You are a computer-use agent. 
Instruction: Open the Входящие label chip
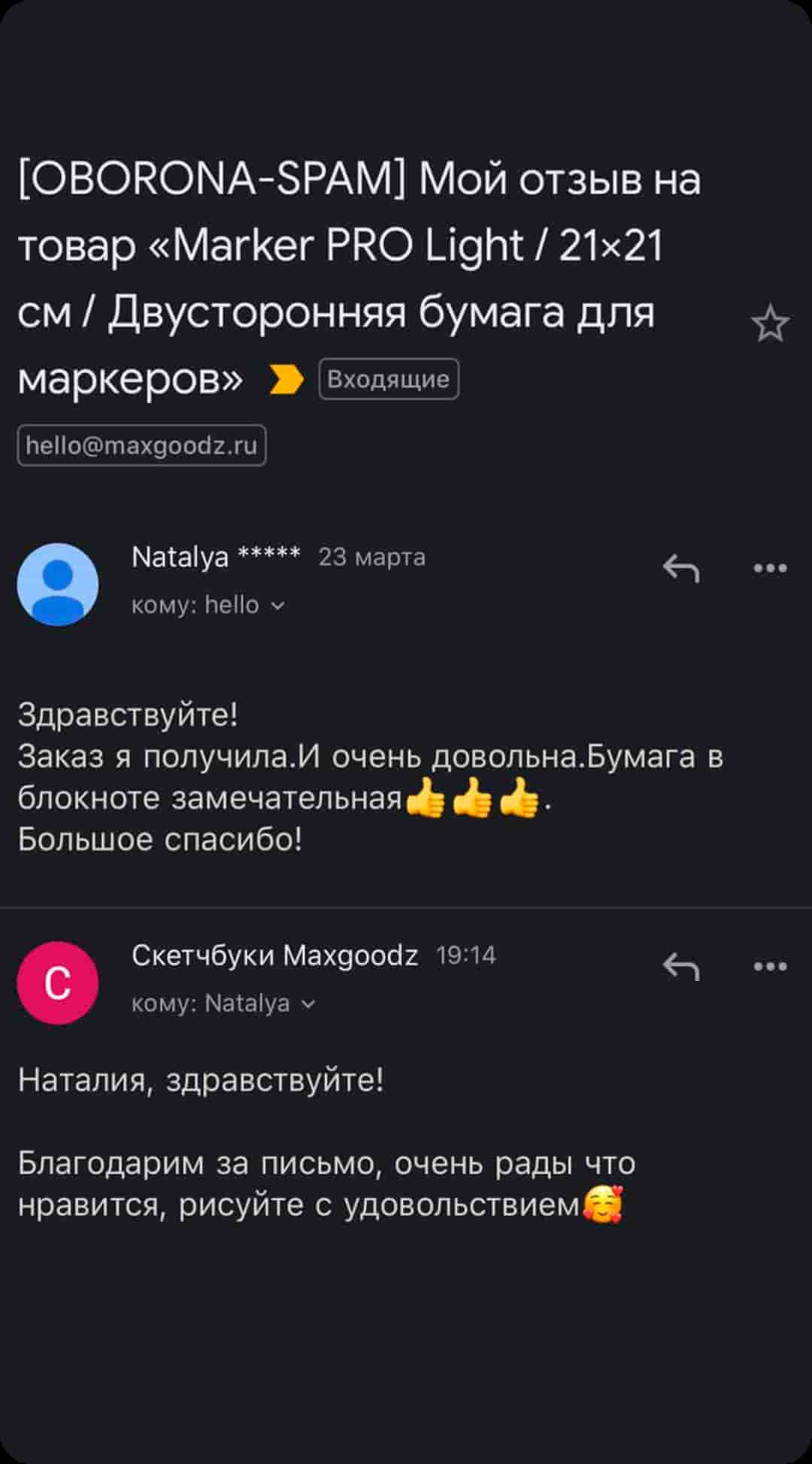[x=389, y=379]
